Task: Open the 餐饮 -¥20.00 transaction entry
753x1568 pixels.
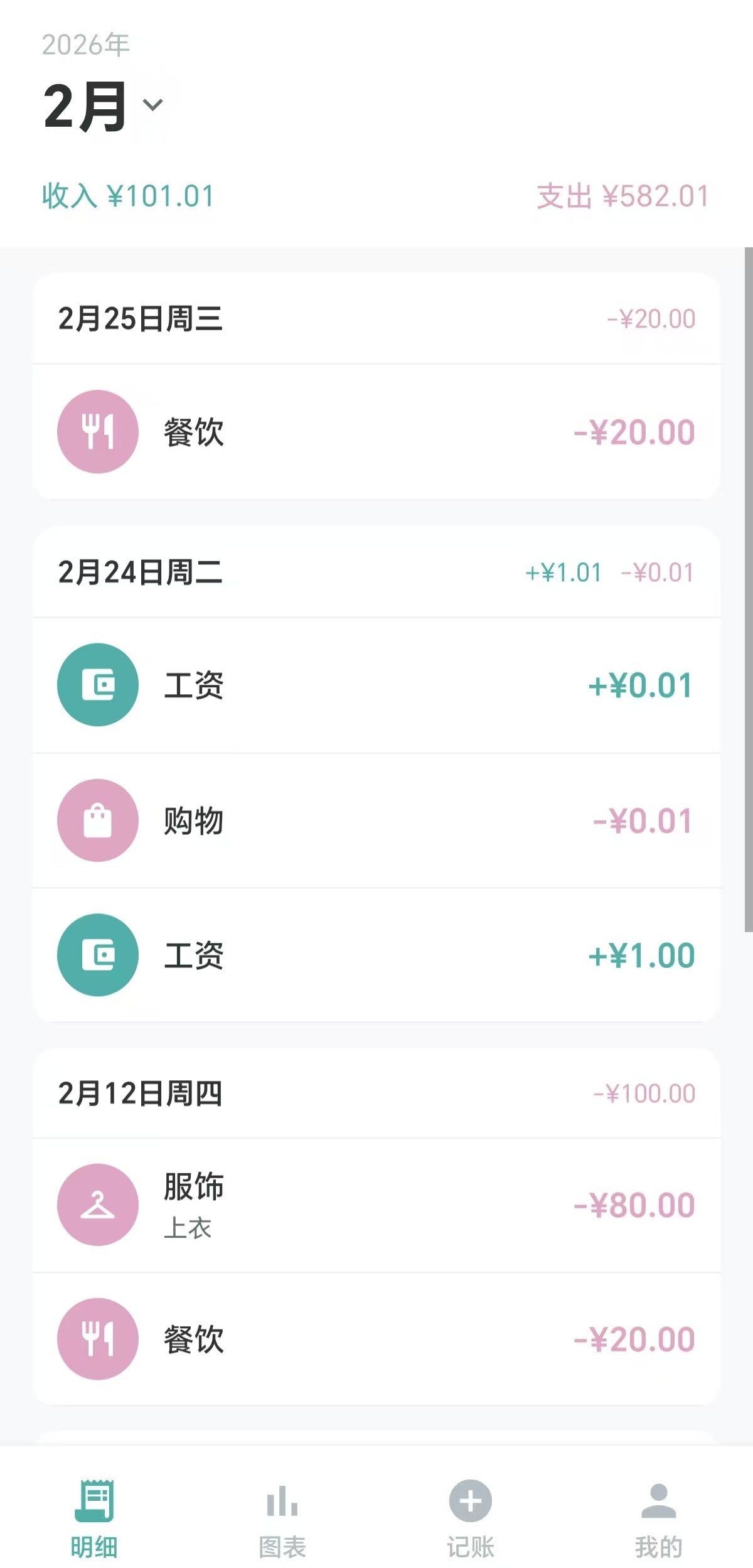Action: (376, 431)
